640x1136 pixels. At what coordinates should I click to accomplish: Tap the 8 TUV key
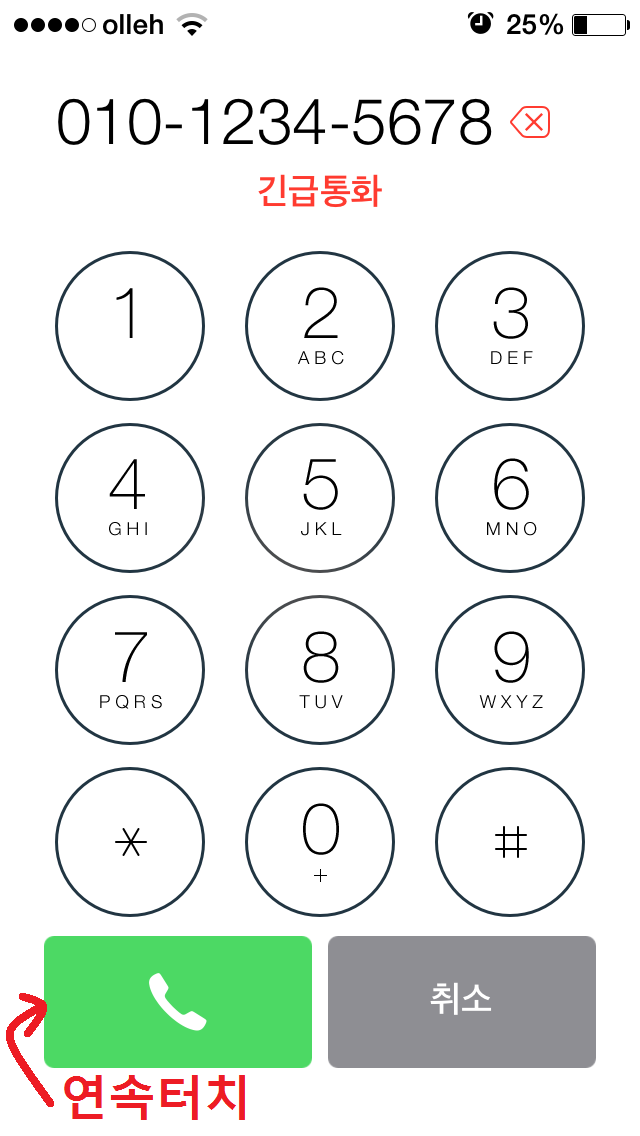pyautogui.click(x=320, y=670)
